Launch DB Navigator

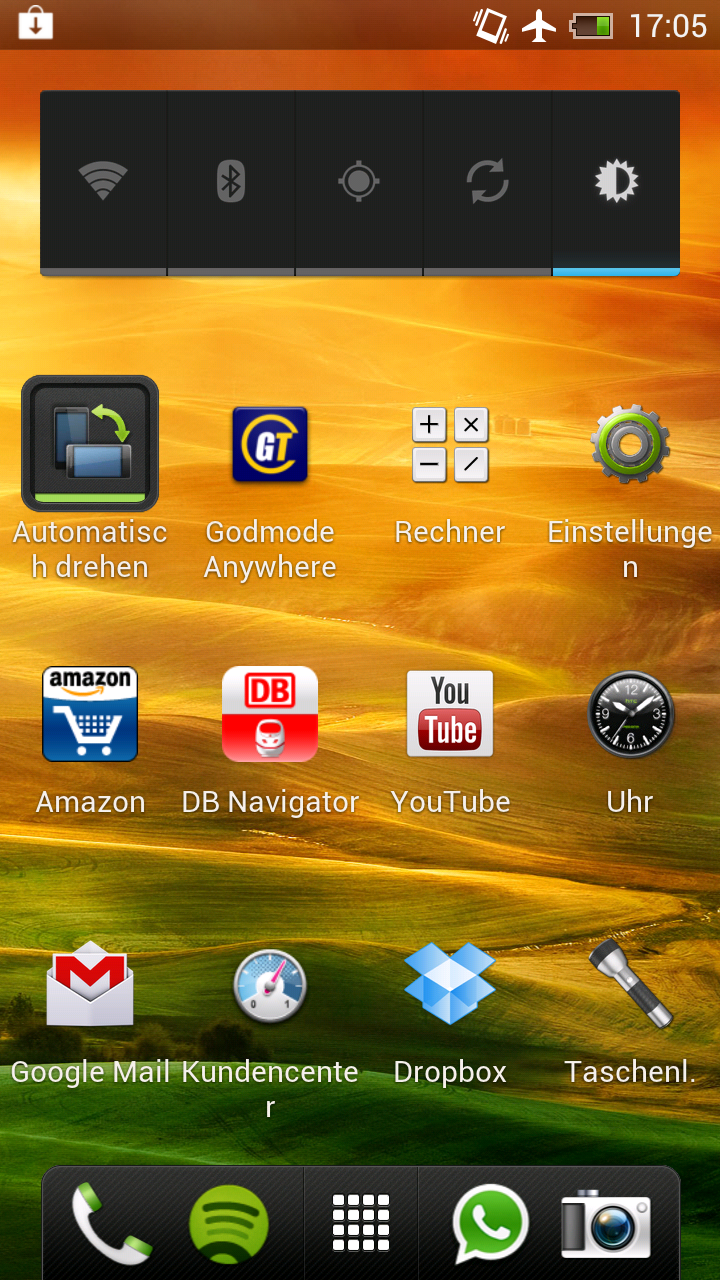click(270, 714)
